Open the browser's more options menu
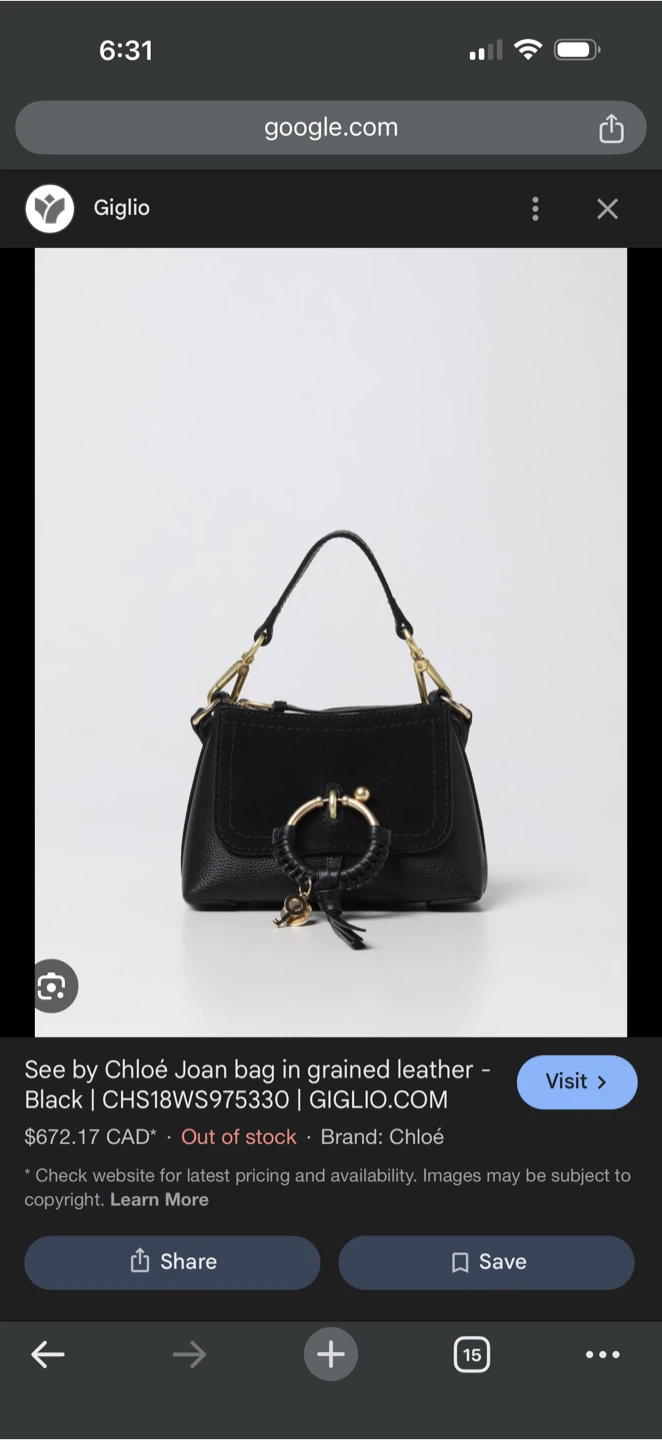 click(602, 1355)
